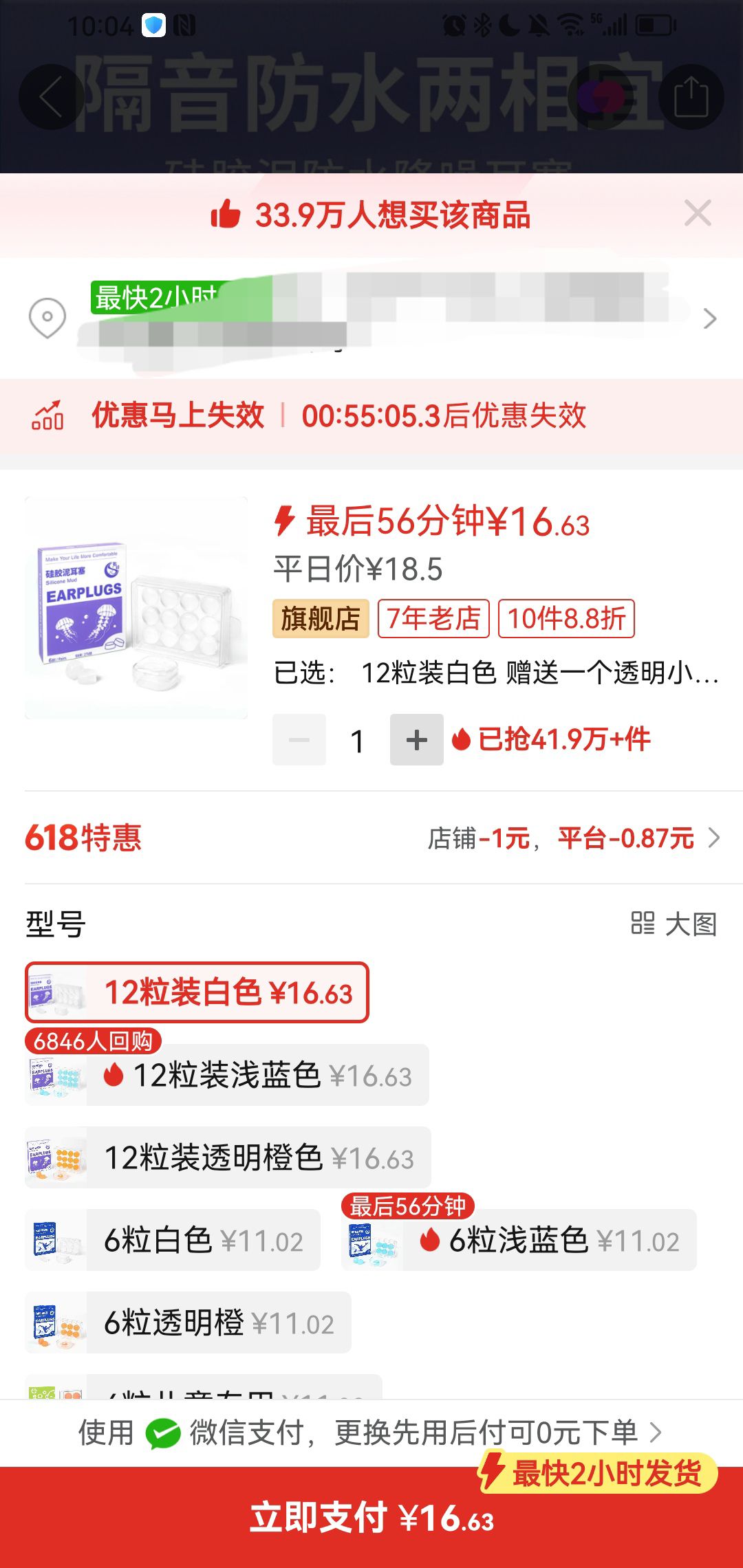
Task: Switch the model list to 大图 view
Action: (x=674, y=924)
